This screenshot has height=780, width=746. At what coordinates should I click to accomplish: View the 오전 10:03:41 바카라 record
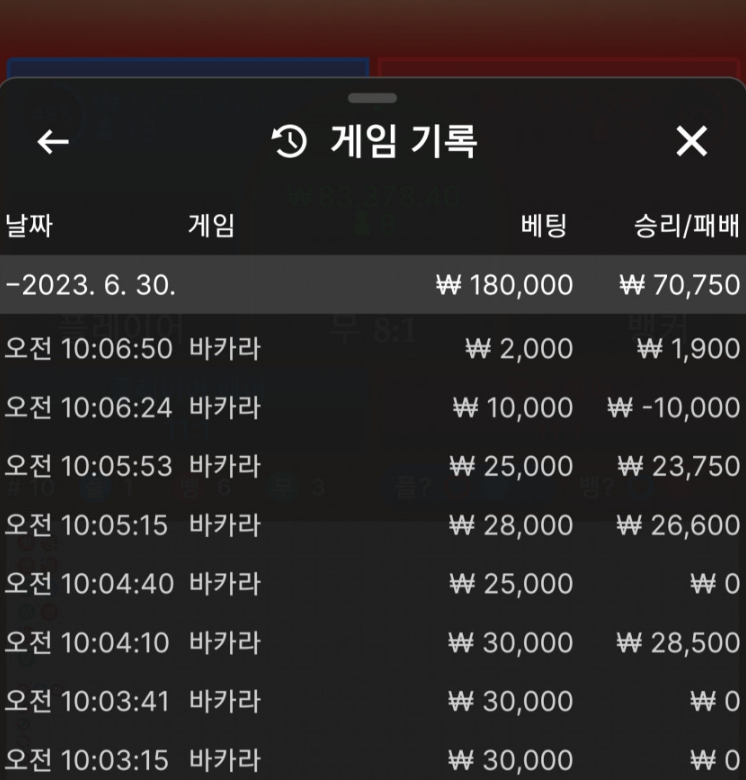(x=372, y=702)
